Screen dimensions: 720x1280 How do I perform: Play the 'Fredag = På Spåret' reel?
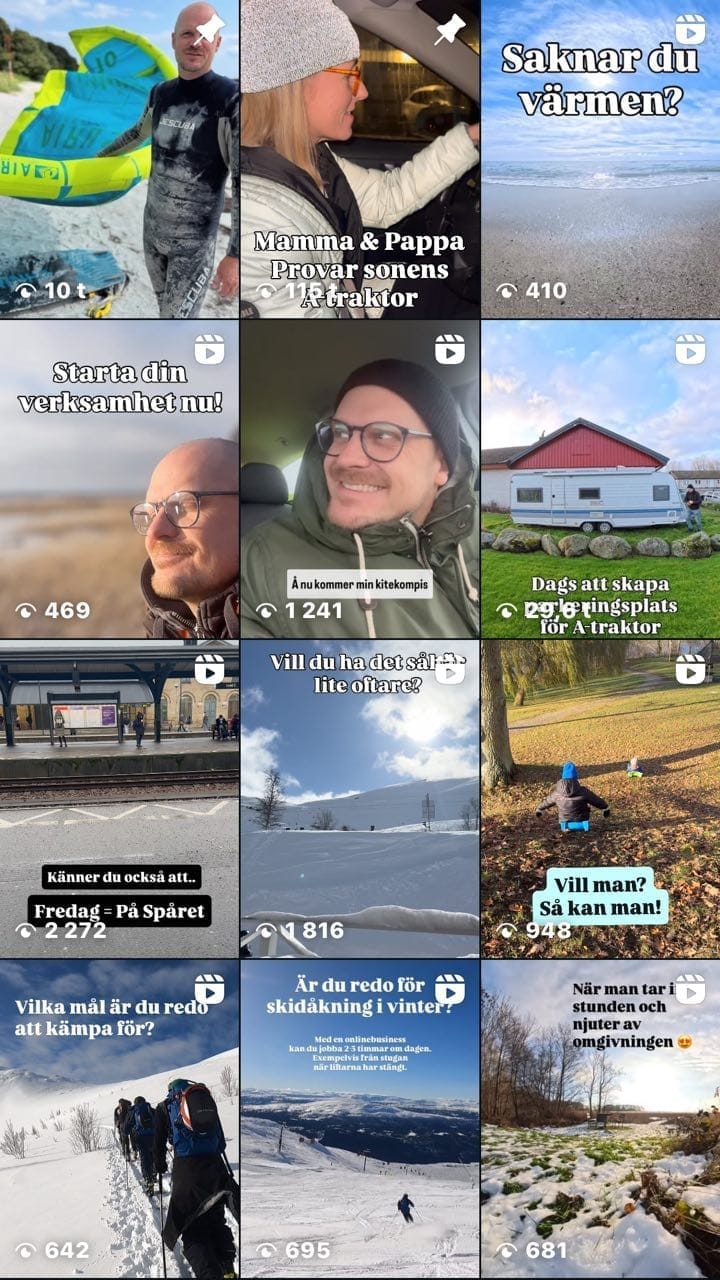(119, 800)
